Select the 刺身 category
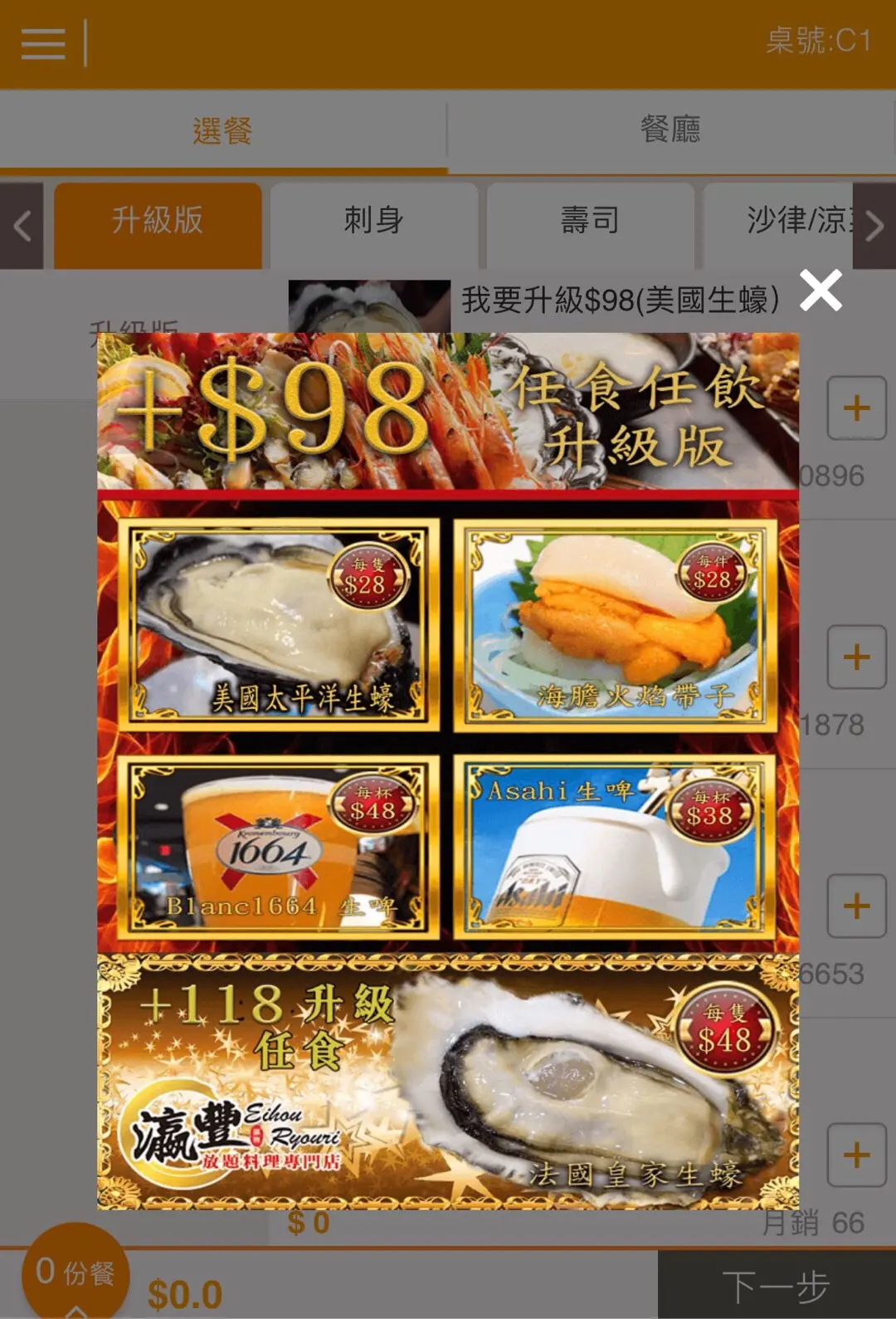This screenshot has height=1319, width=896. click(x=374, y=222)
